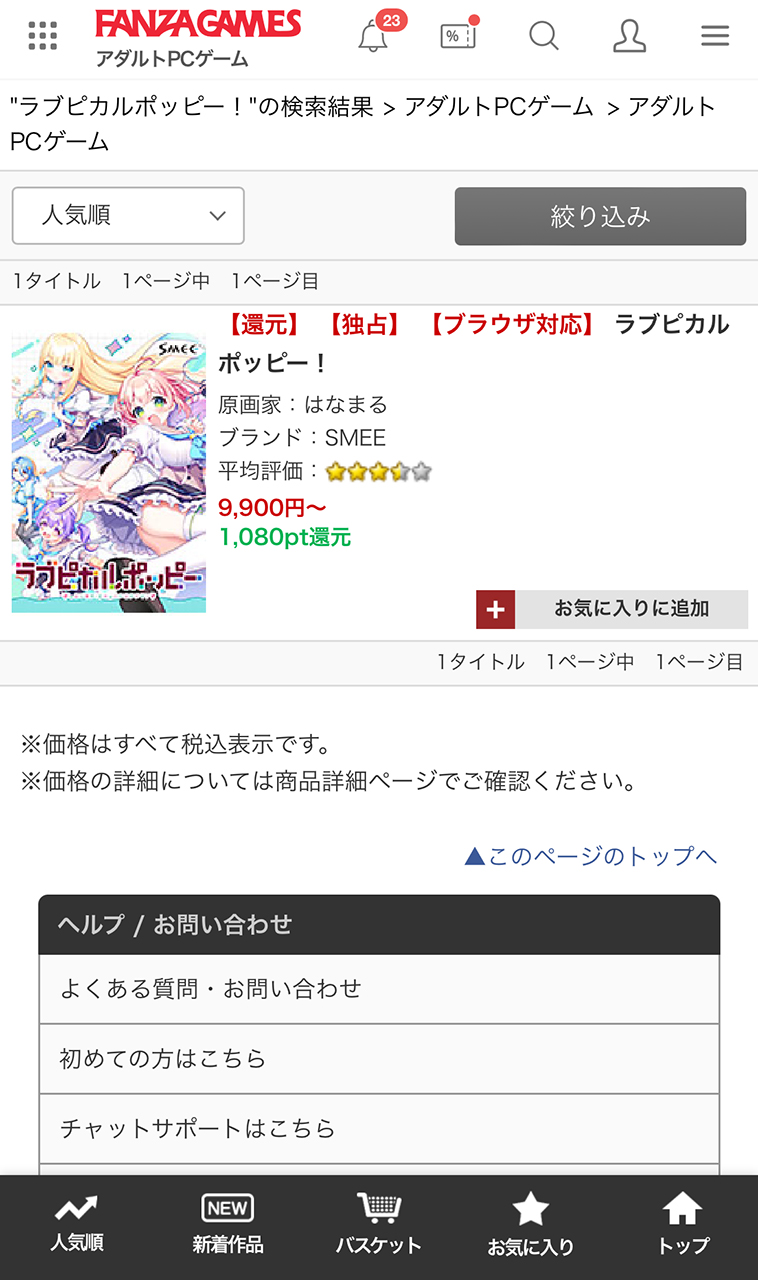Open the バスケット cart tab
The image size is (758, 1280).
(378, 1225)
